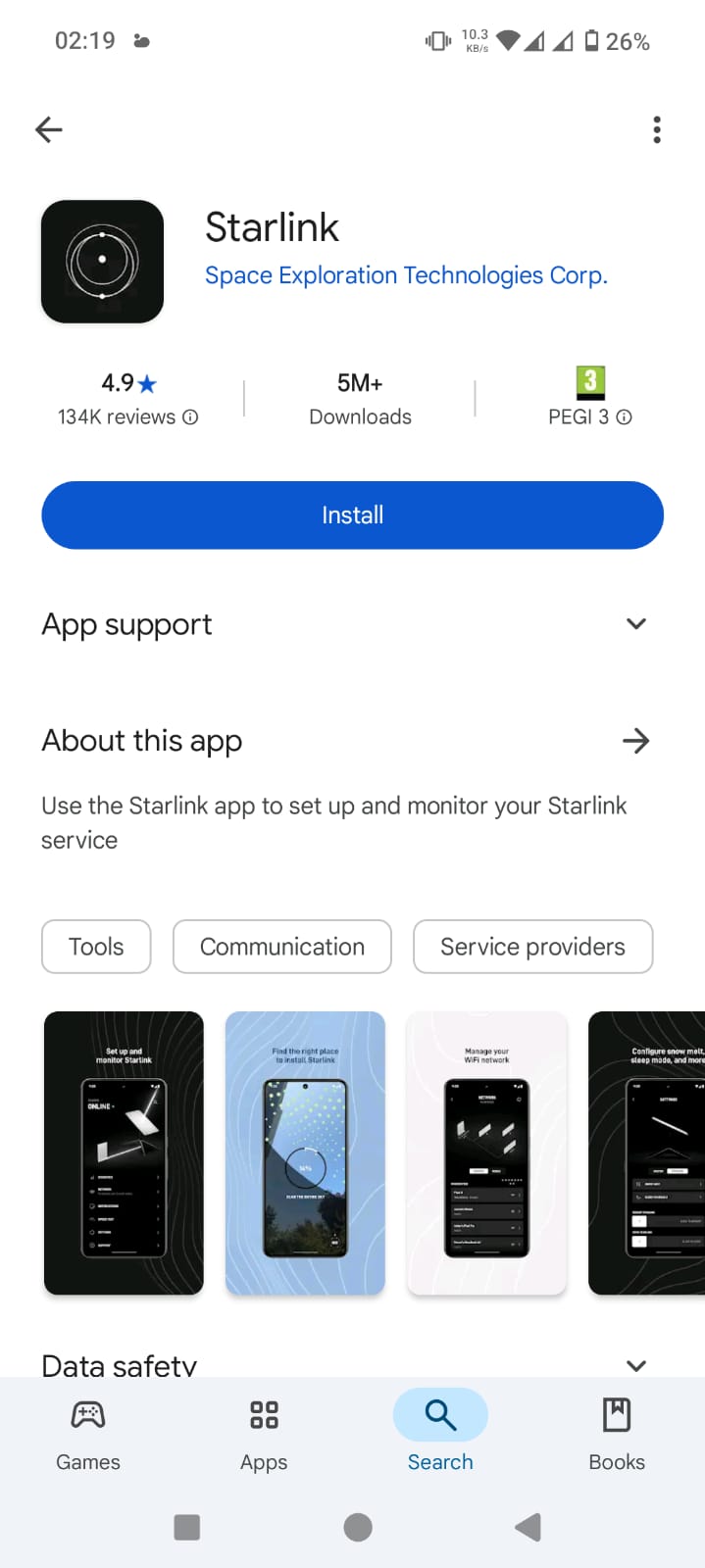The image size is (705, 1568).
Task: Select the Communication chip
Action: [281, 947]
